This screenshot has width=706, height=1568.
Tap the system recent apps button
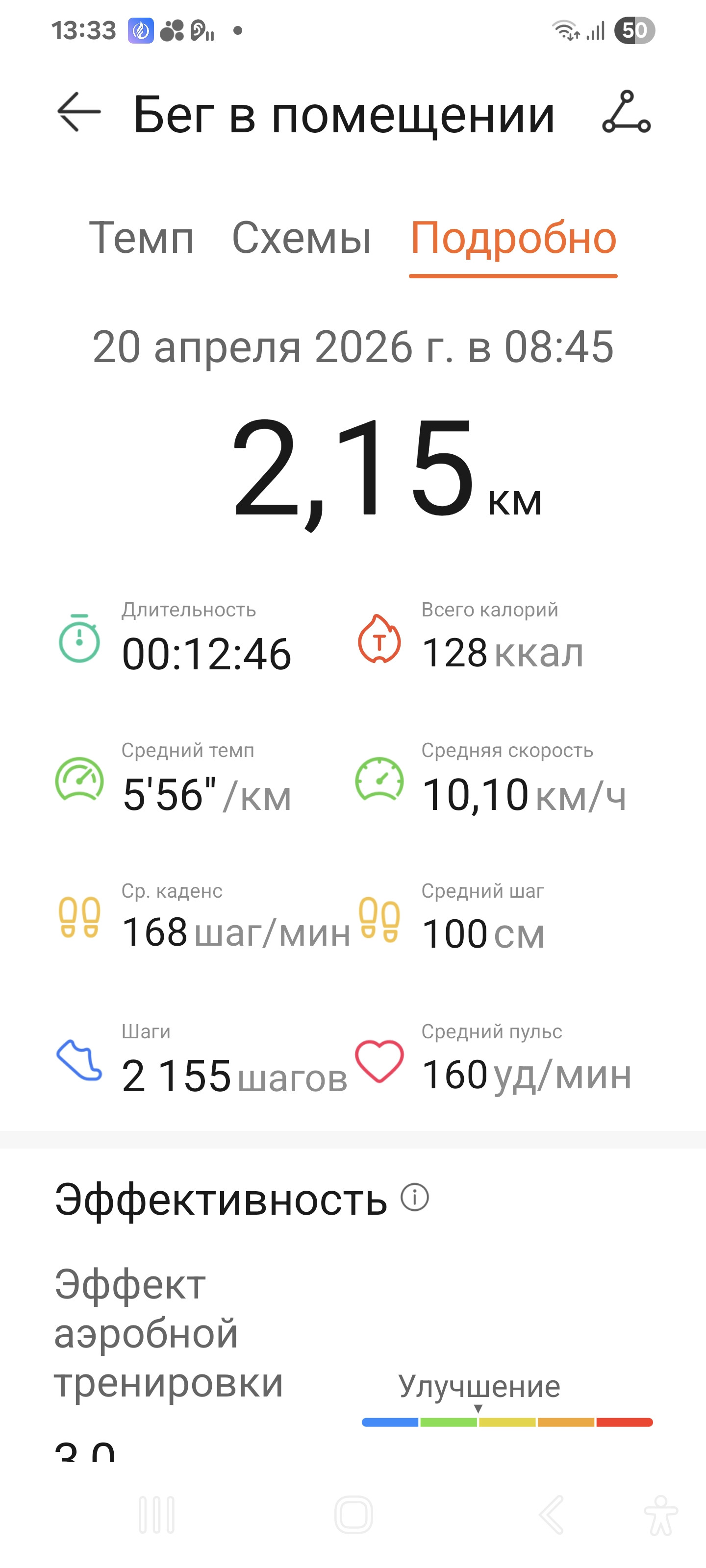[156, 1515]
